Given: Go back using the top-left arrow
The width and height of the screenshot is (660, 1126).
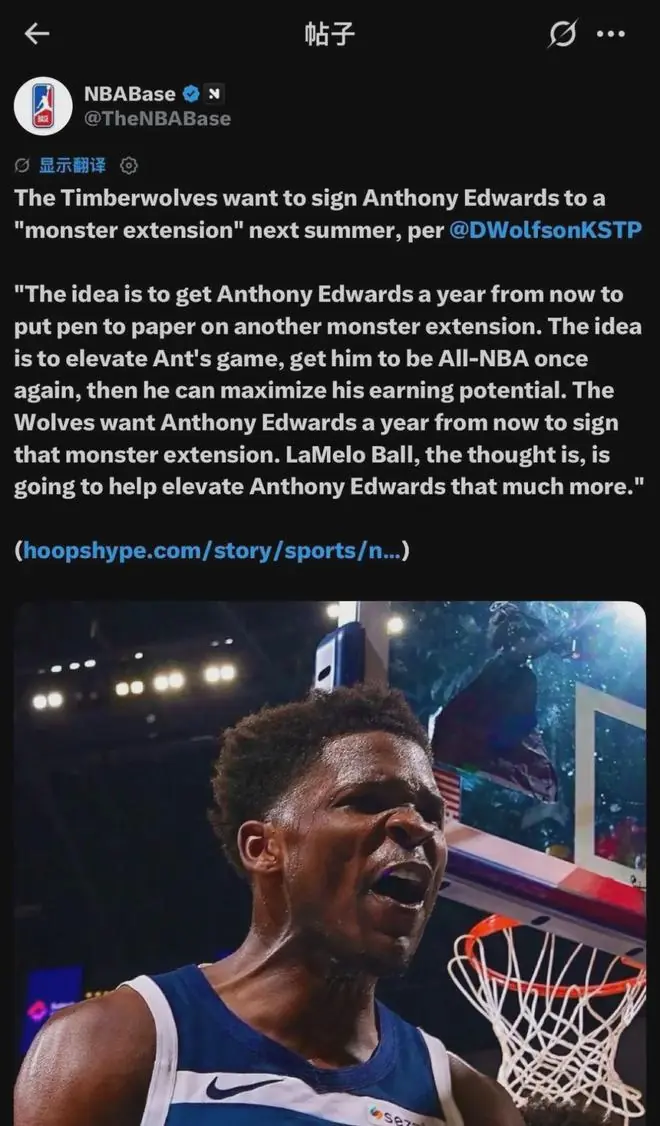Looking at the screenshot, I should (x=37, y=33).
